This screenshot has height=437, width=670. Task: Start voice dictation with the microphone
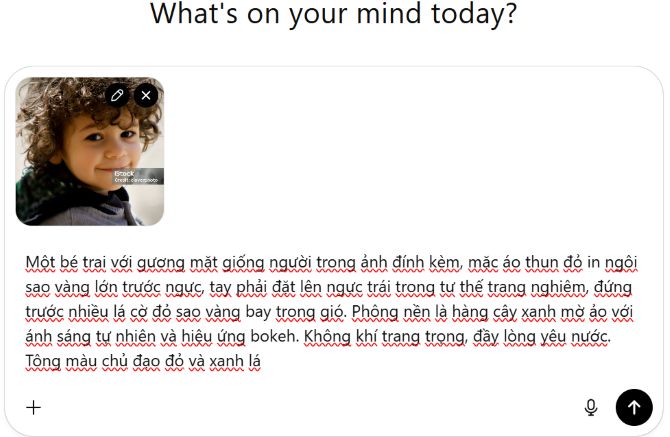click(x=591, y=407)
